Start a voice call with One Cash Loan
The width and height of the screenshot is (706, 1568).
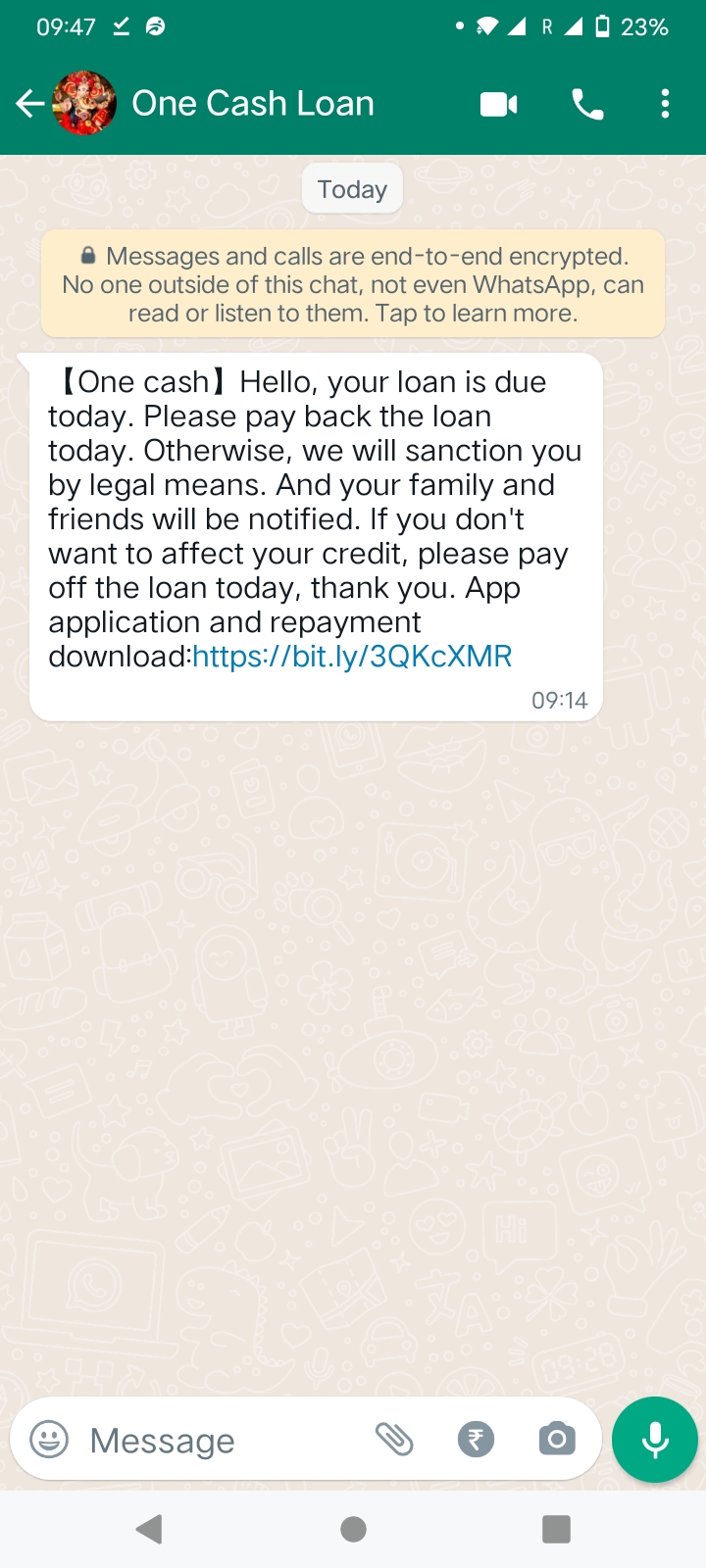pyautogui.click(x=587, y=104)
